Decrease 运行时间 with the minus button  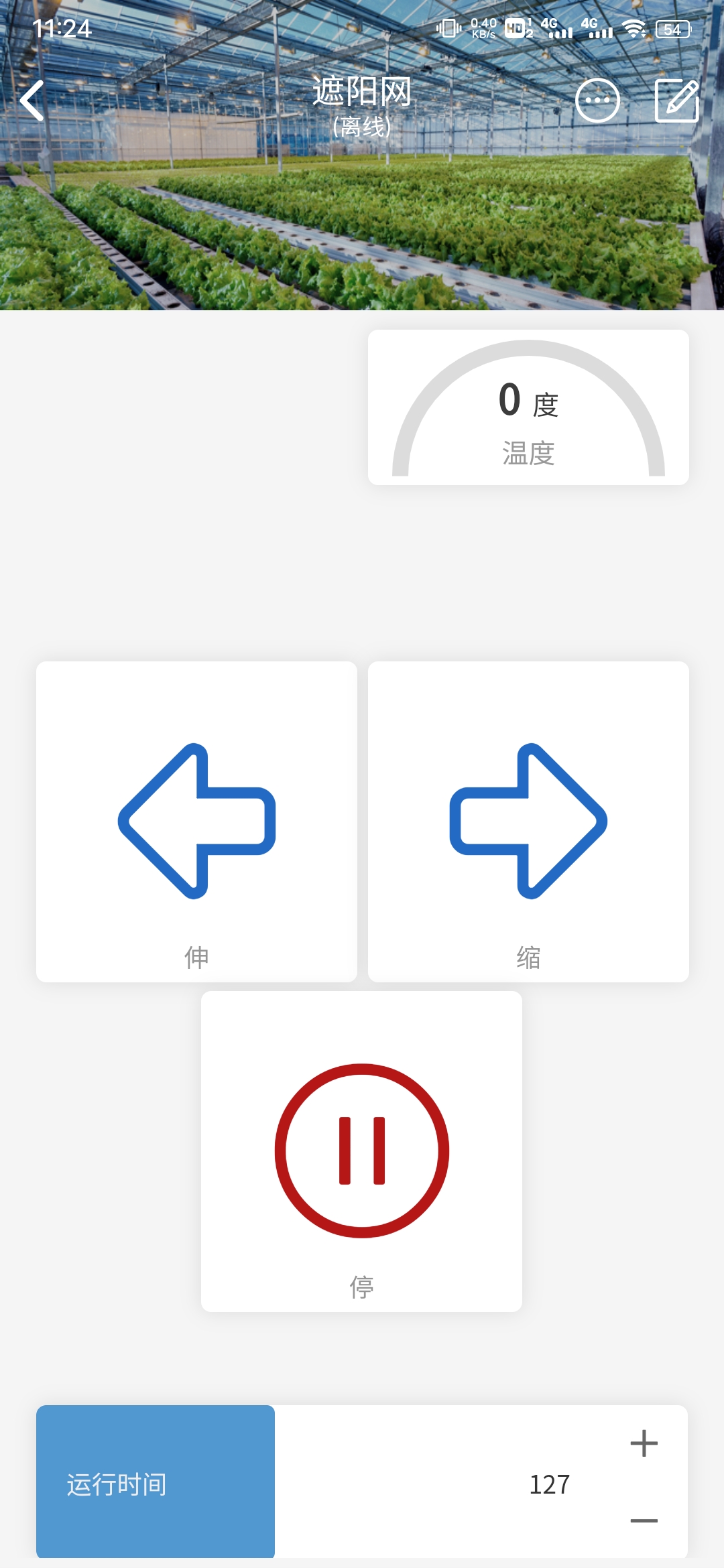tap(644, 1521)
